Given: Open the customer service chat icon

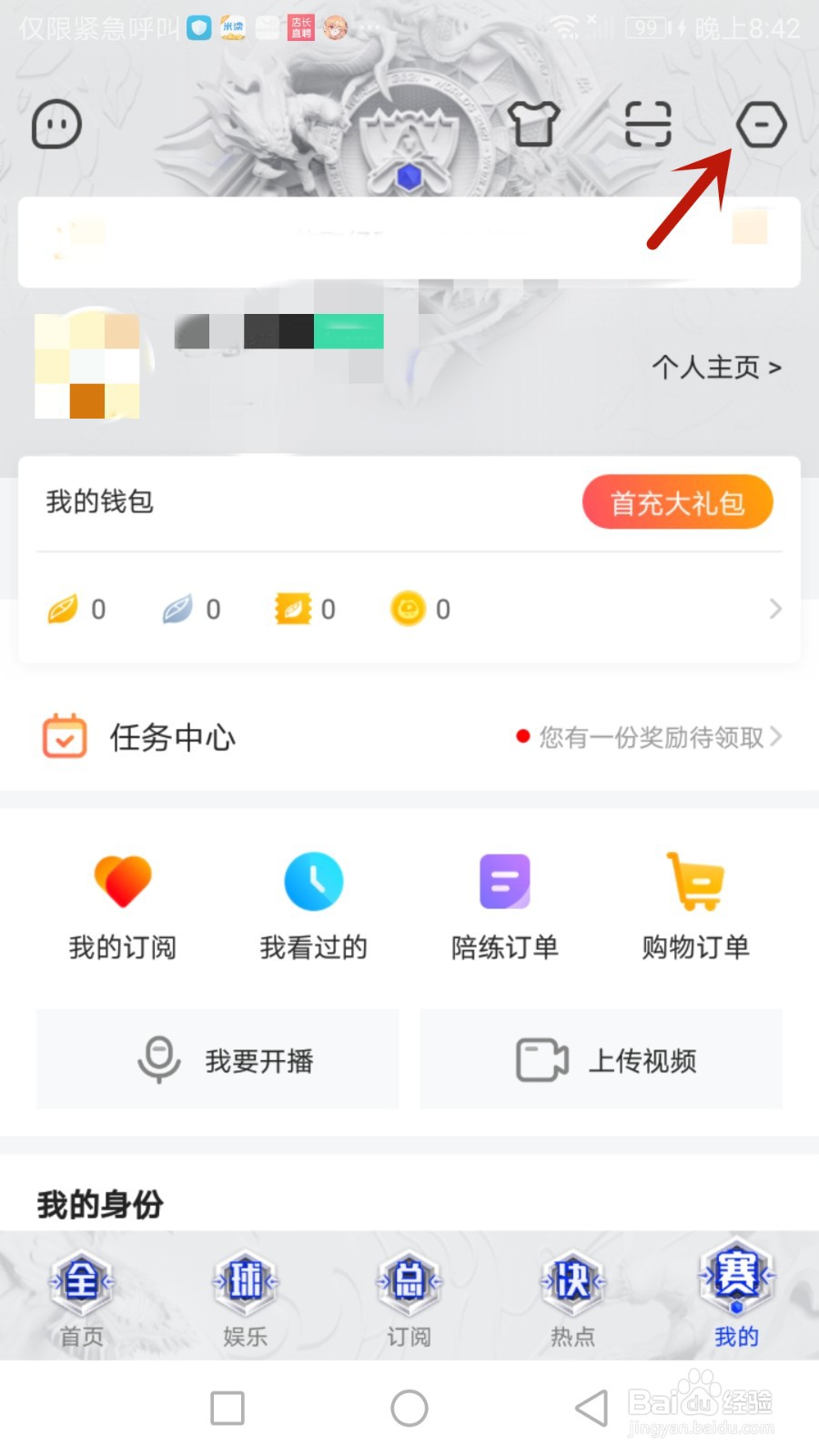Looking at the screenshot, I should (56, 125).
